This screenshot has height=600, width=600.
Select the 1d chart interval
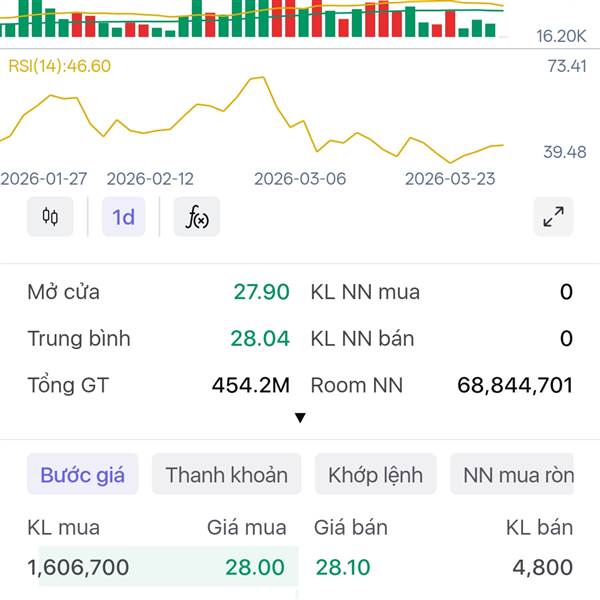pos(123,217)
